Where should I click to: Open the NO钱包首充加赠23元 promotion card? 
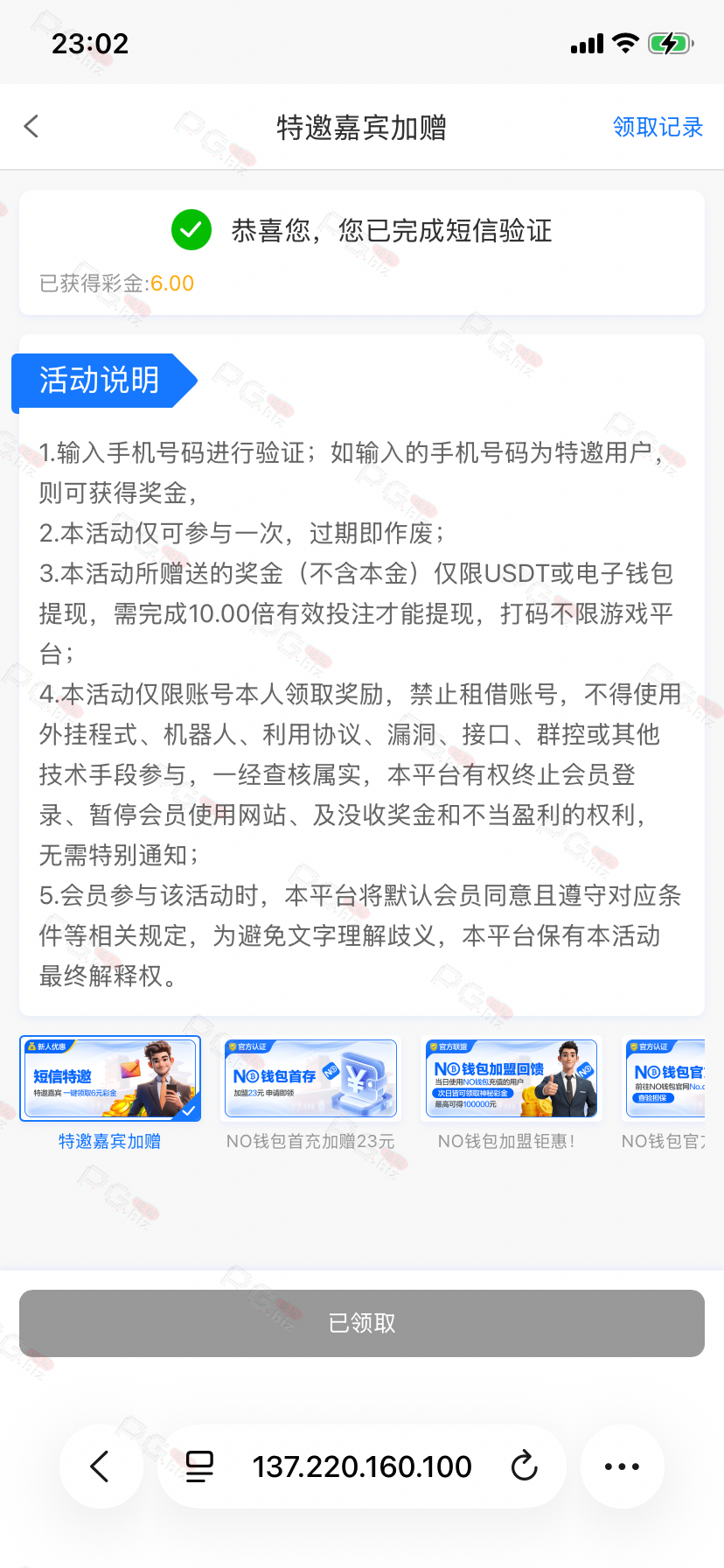pyautogui.click(x=310, y=1094)
